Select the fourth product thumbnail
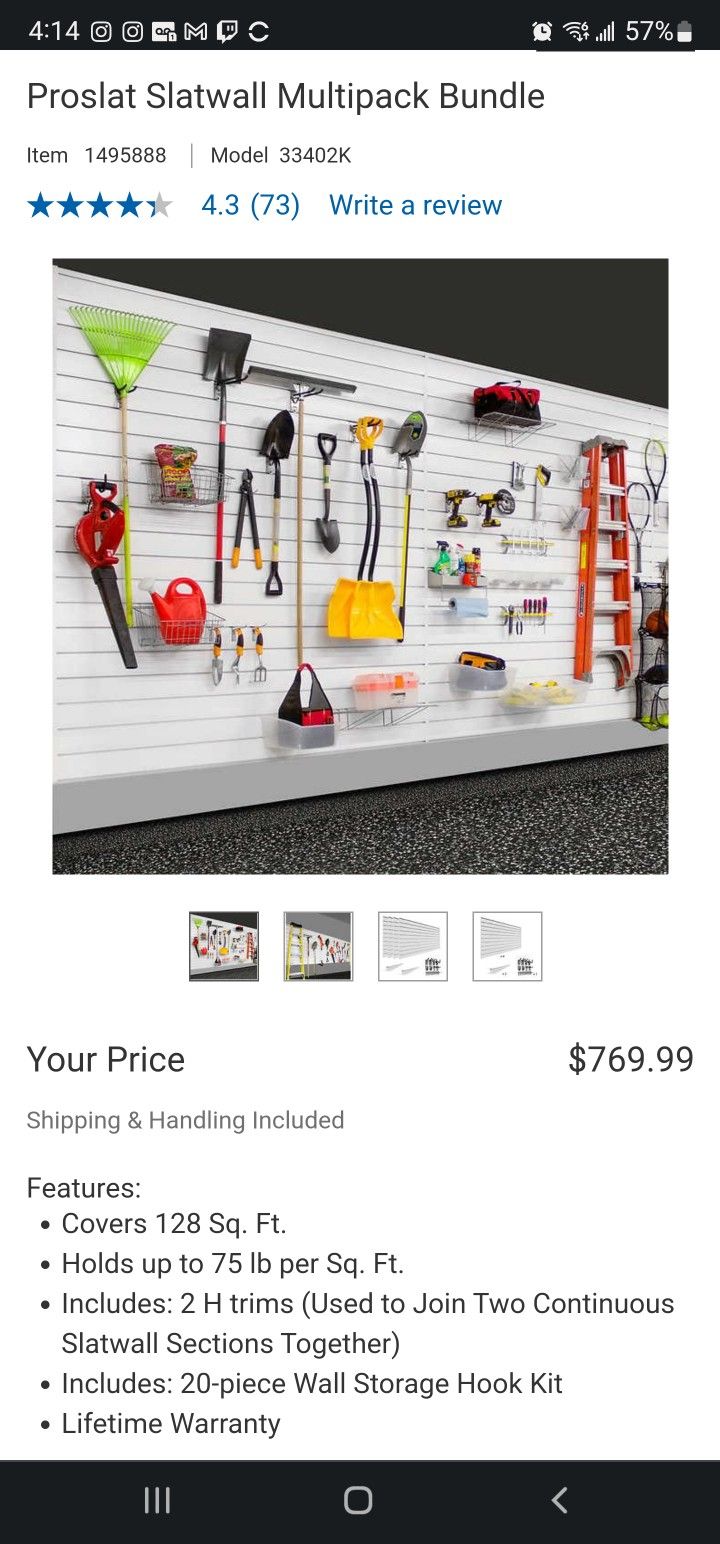The height and width of the screenshot is (1544, 720). tap(507, 946)
